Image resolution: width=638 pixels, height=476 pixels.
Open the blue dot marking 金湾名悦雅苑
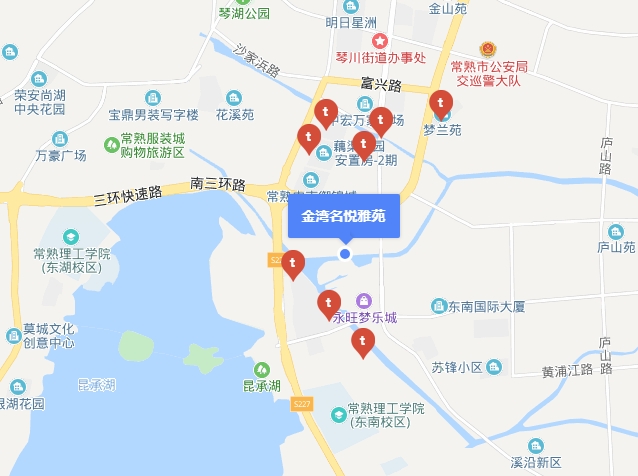click(345, 254)
